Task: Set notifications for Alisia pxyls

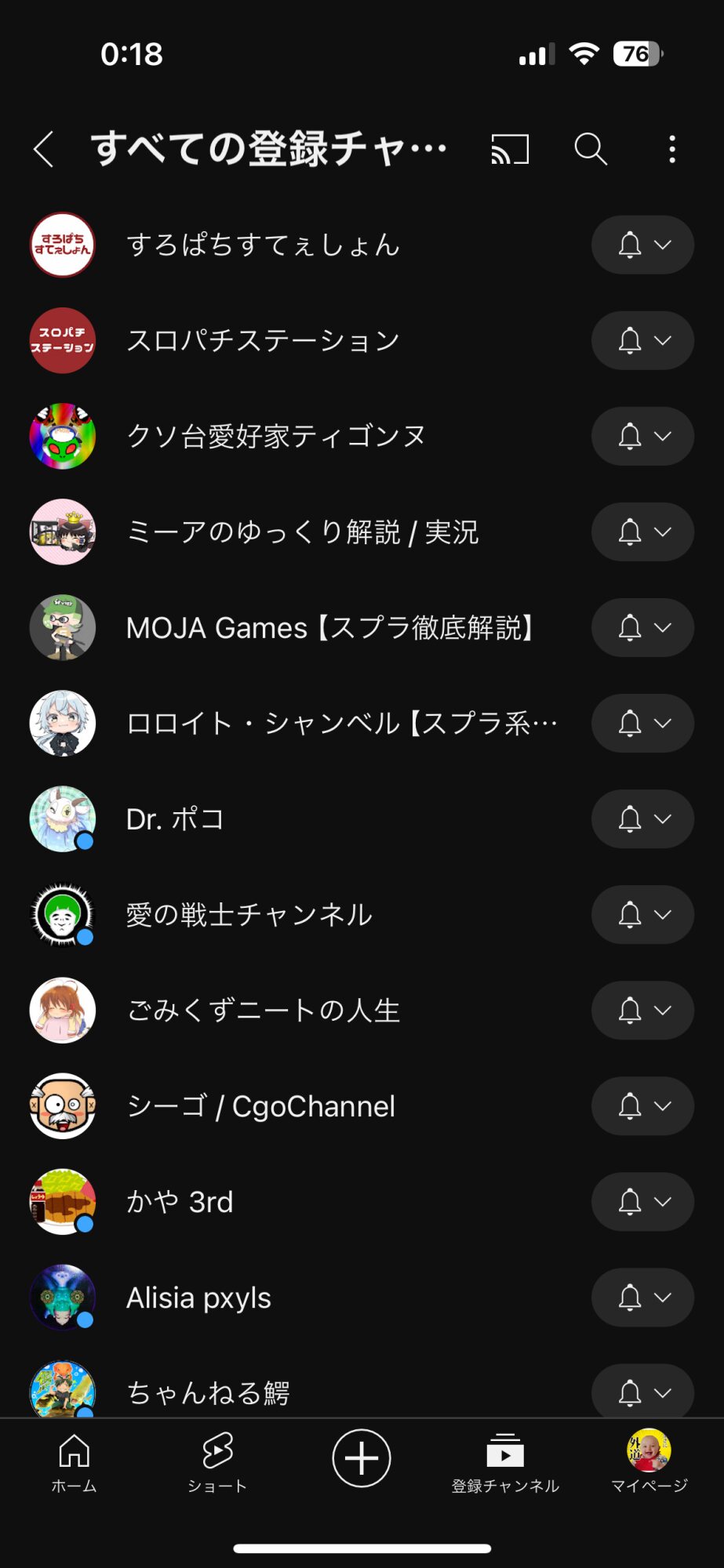Action: click(642, 1298)
